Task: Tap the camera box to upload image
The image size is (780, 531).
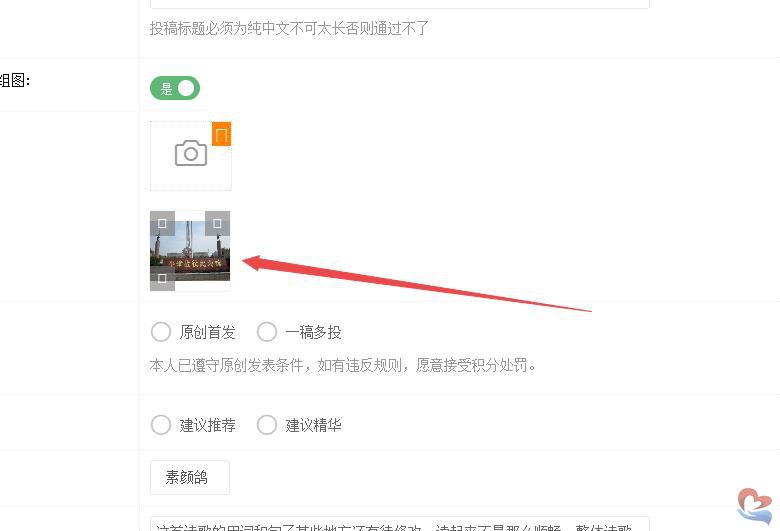Action: 190,155
